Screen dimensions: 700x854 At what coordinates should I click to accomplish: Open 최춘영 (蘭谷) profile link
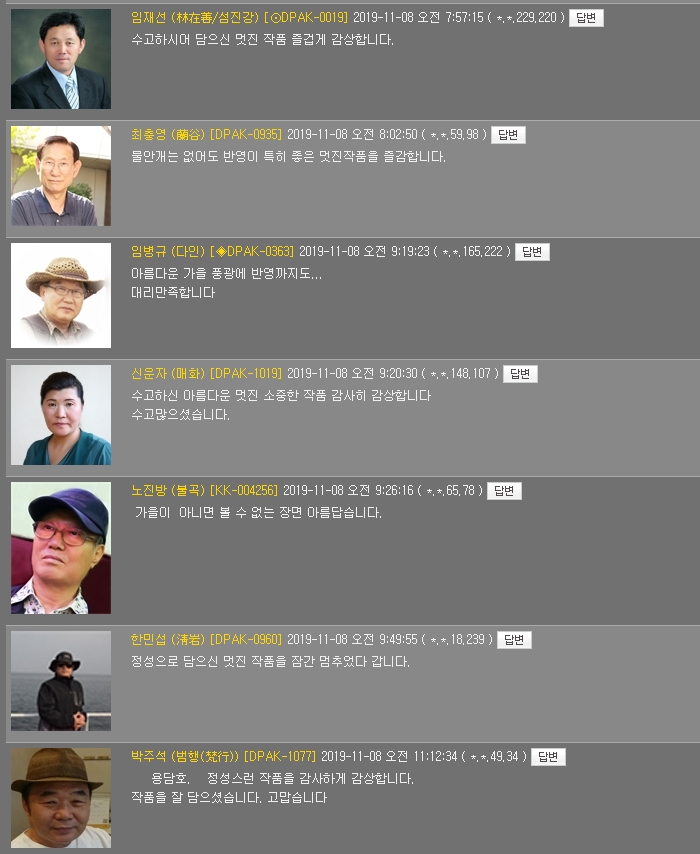pyautogui.click(x=168, y=135)
